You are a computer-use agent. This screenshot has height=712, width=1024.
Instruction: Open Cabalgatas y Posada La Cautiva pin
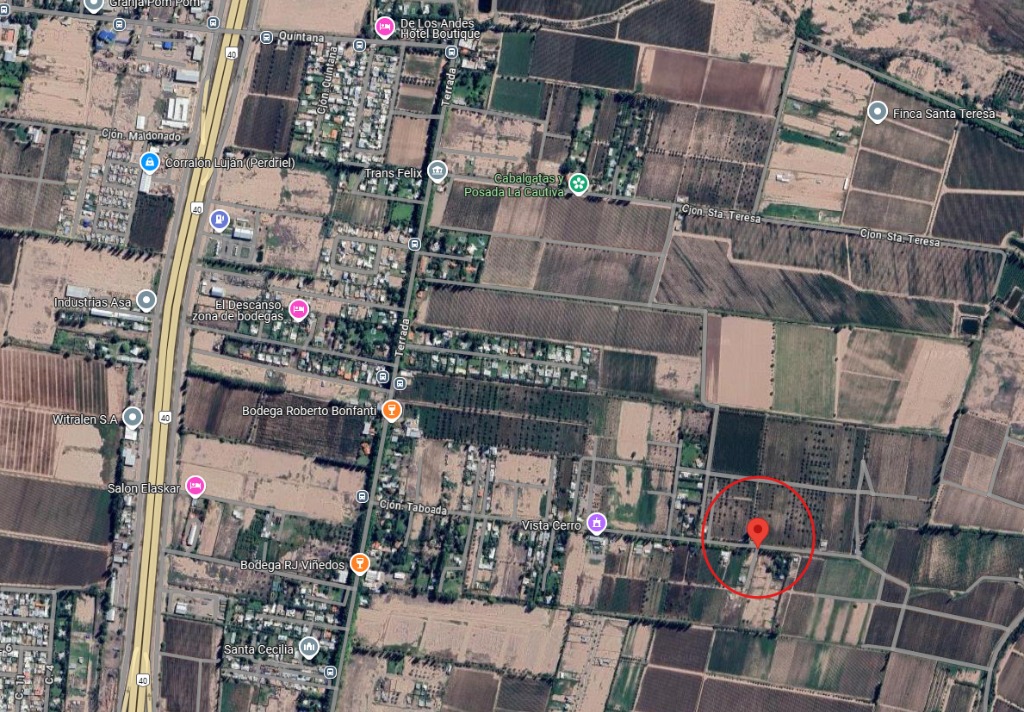pos(578,183)
